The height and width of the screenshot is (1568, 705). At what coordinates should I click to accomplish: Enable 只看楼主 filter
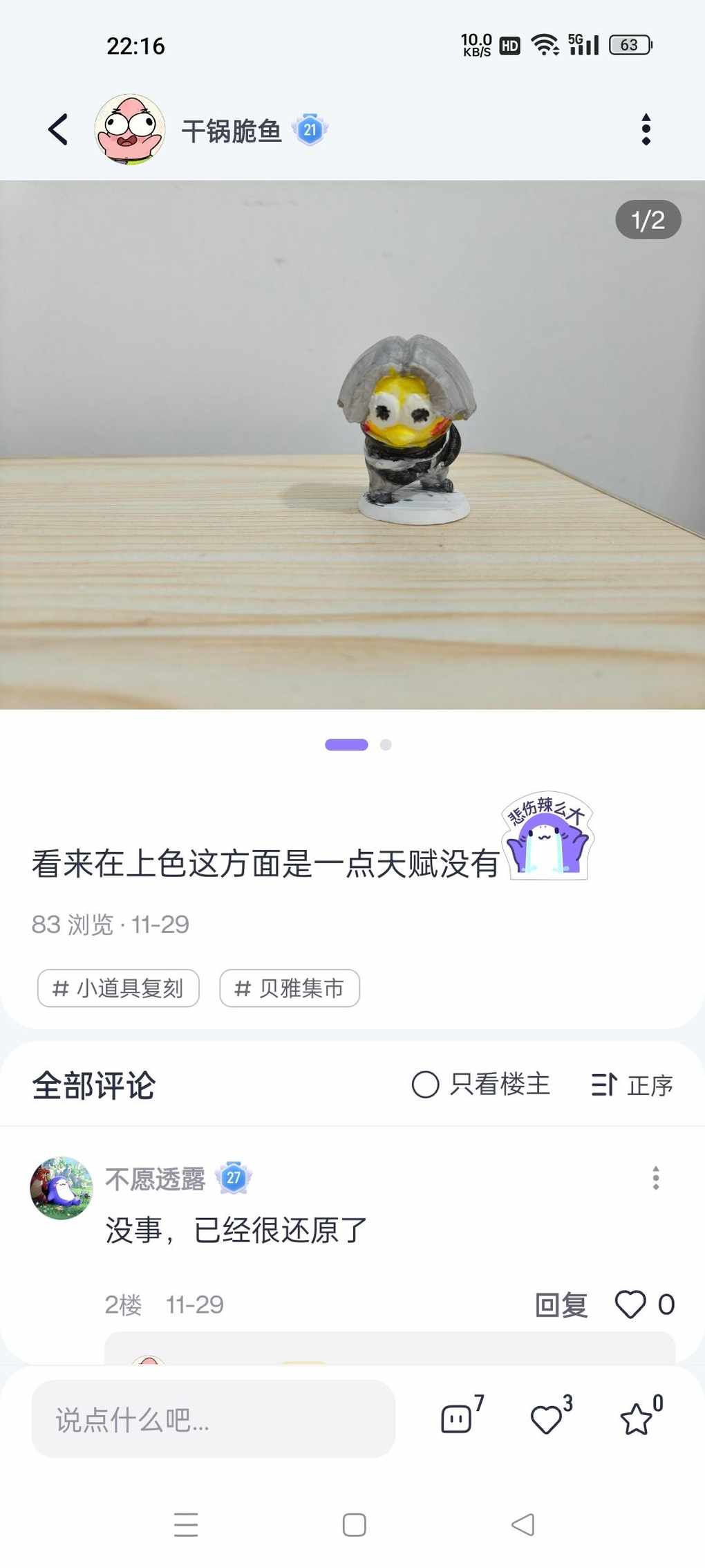pos(481,1084)
